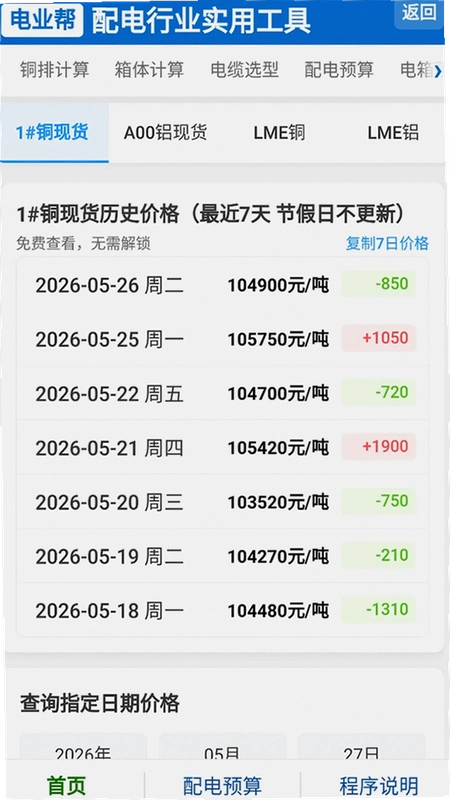Go to the 首页 bottom tab

click(66, 785)
